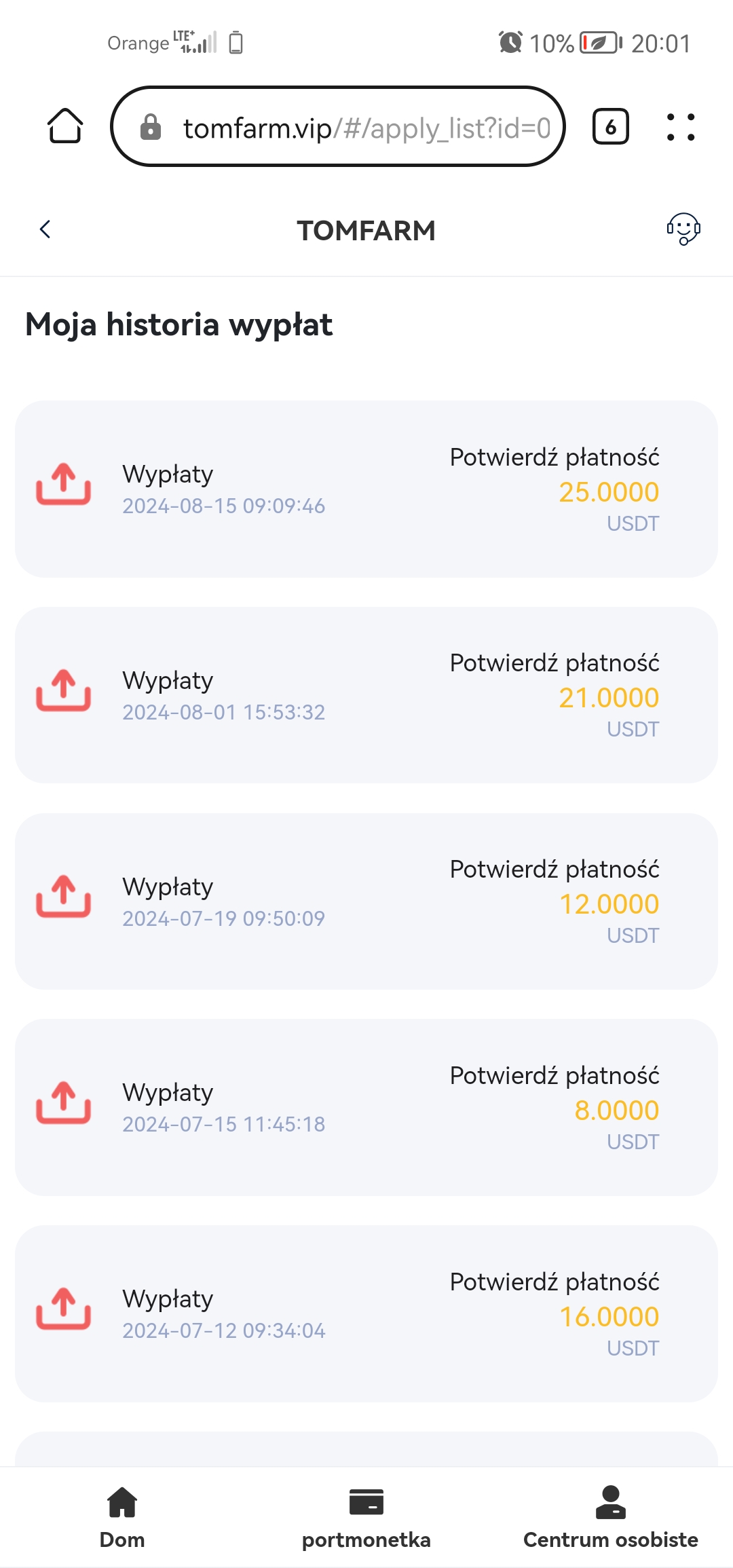The width and height of the screenshot is (733, 1568).
Task: Open the portmonetka tab
Action: click(x=366, y=1518)
